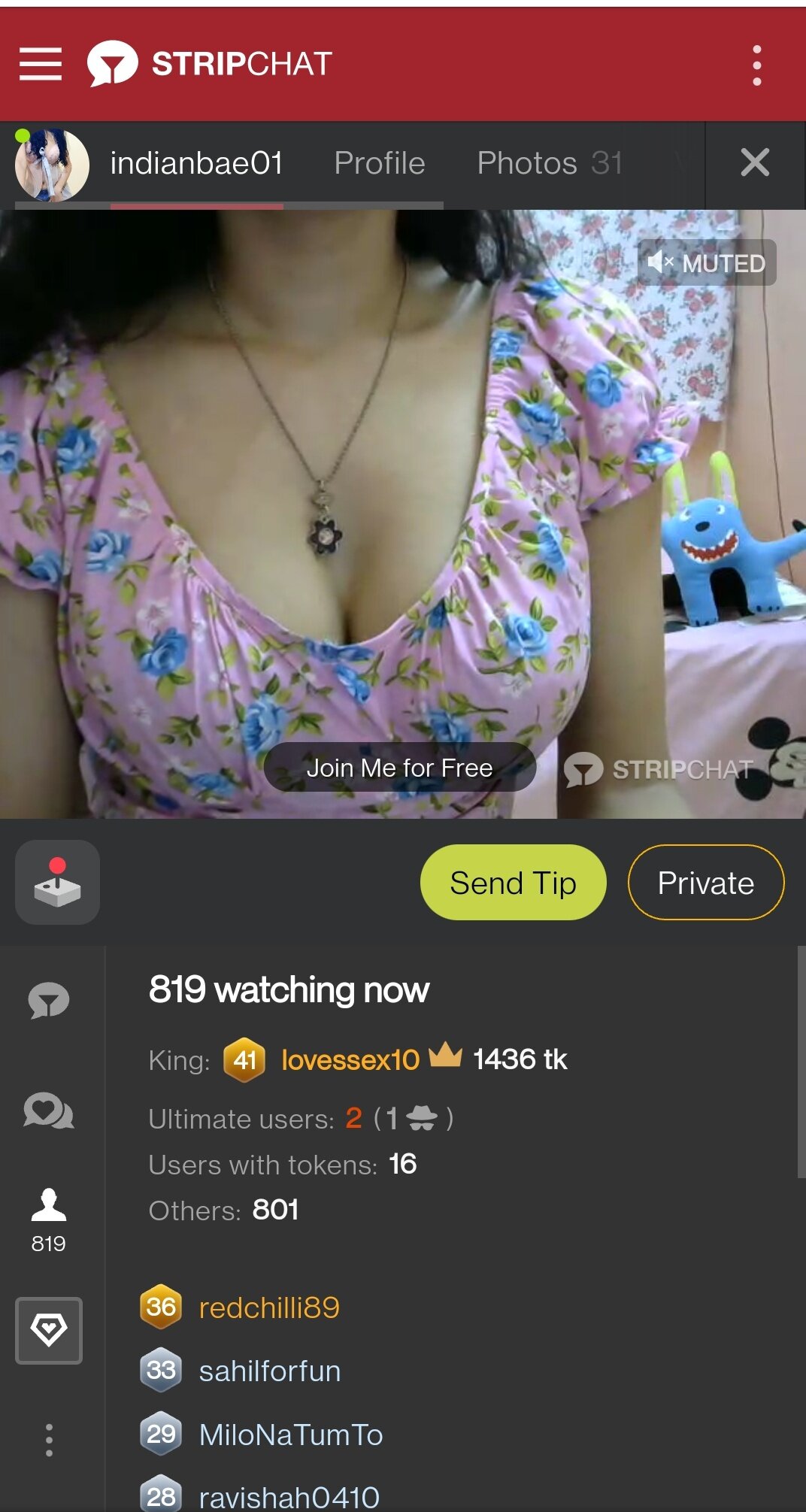Start a Private show

[x=705, y=883]
